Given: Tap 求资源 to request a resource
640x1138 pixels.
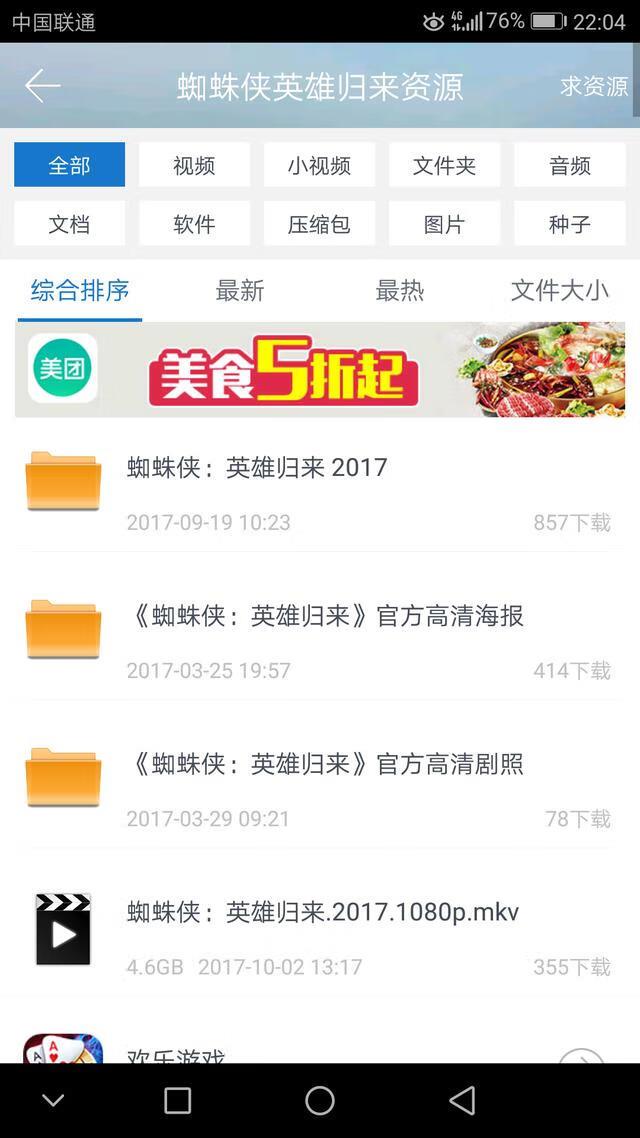Looking at the screenshot, I should coord(593,87).
